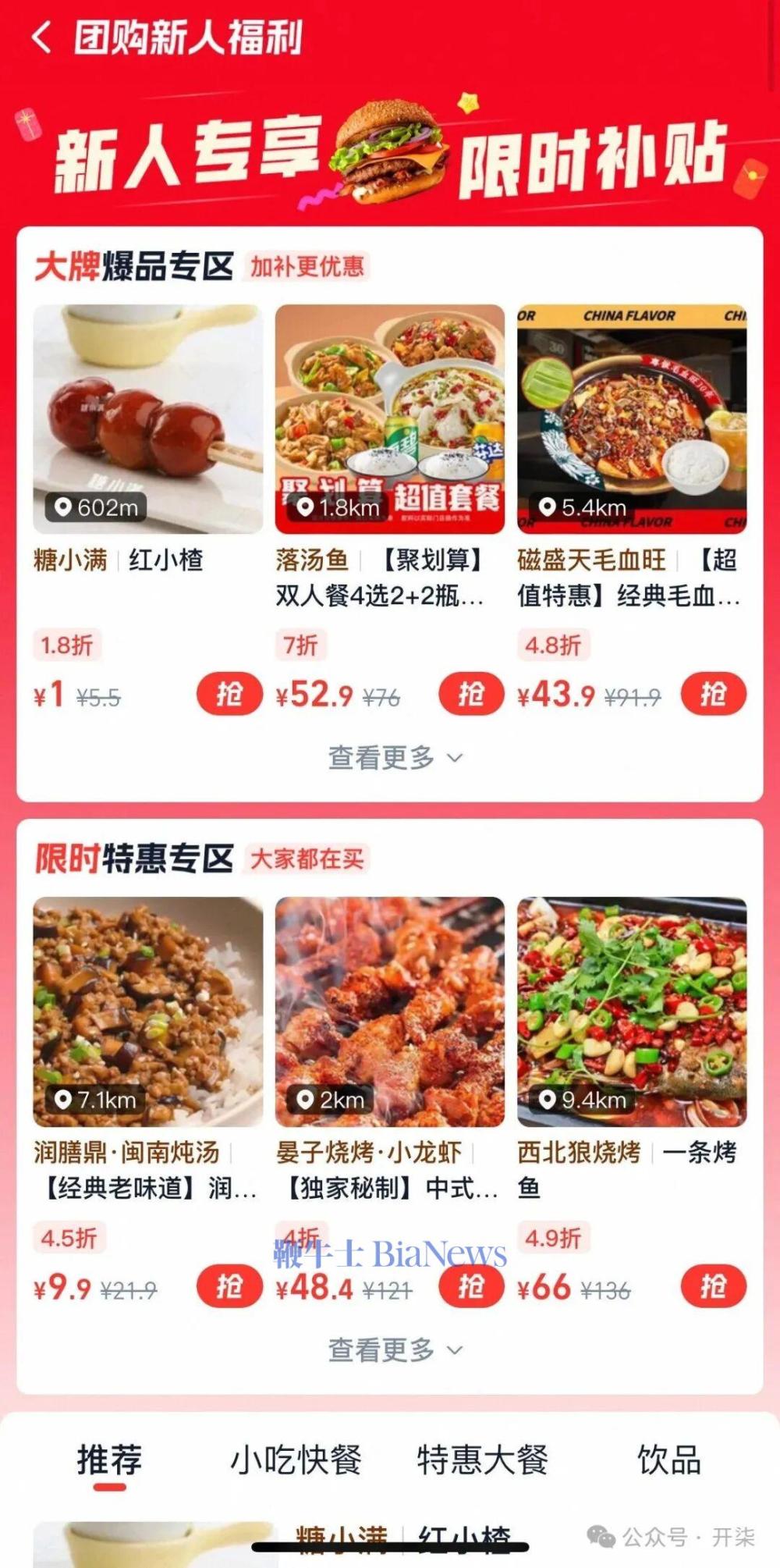Switch to the 小吃快餐 tab
The image size is (780, 1568).
point(296,1460)
